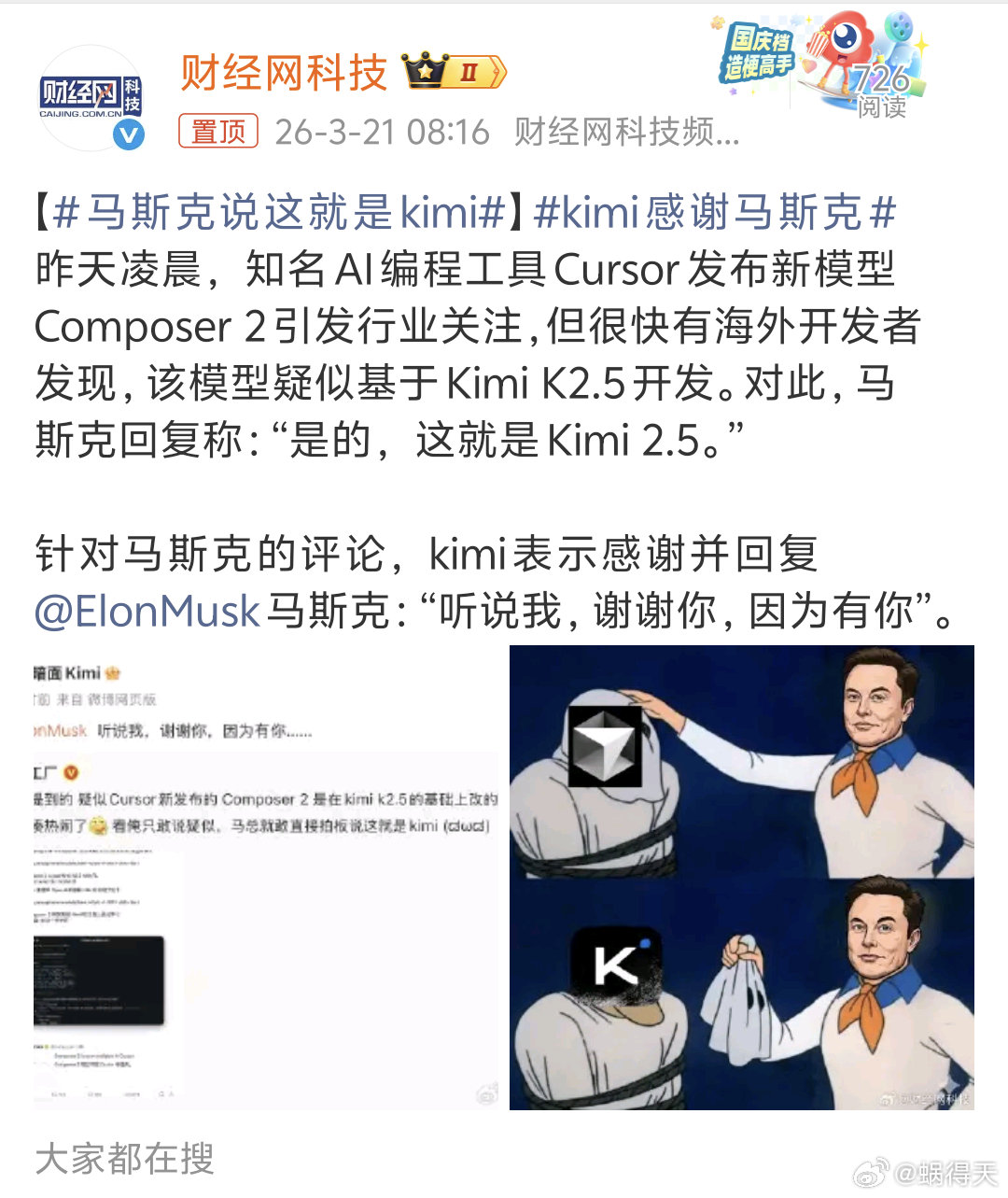This screenshot has width=1008, height=1198.
Task: Click the @ElonMusk mention link
Action: tap(146, 611)
